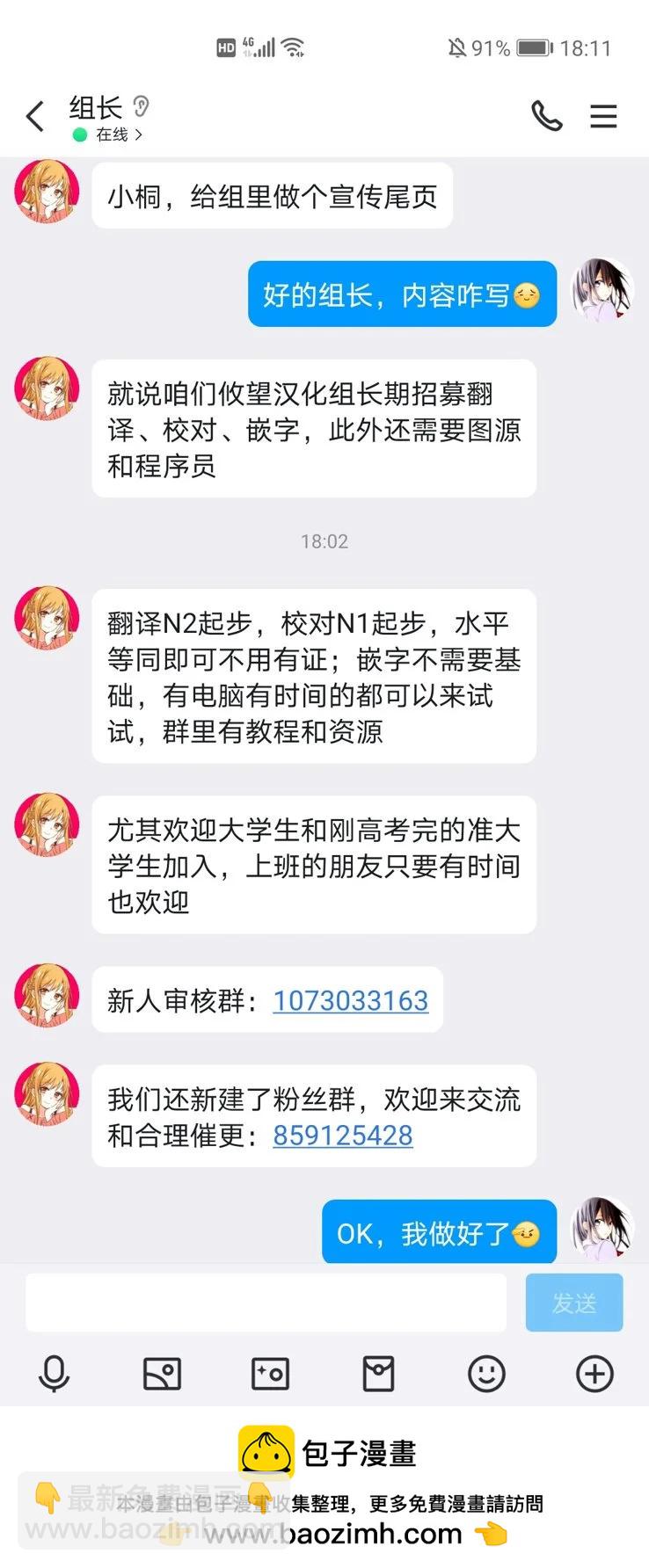Tap the back arrow to exit chat
Screen dimensions: 649x1568
tap(34, 115)
